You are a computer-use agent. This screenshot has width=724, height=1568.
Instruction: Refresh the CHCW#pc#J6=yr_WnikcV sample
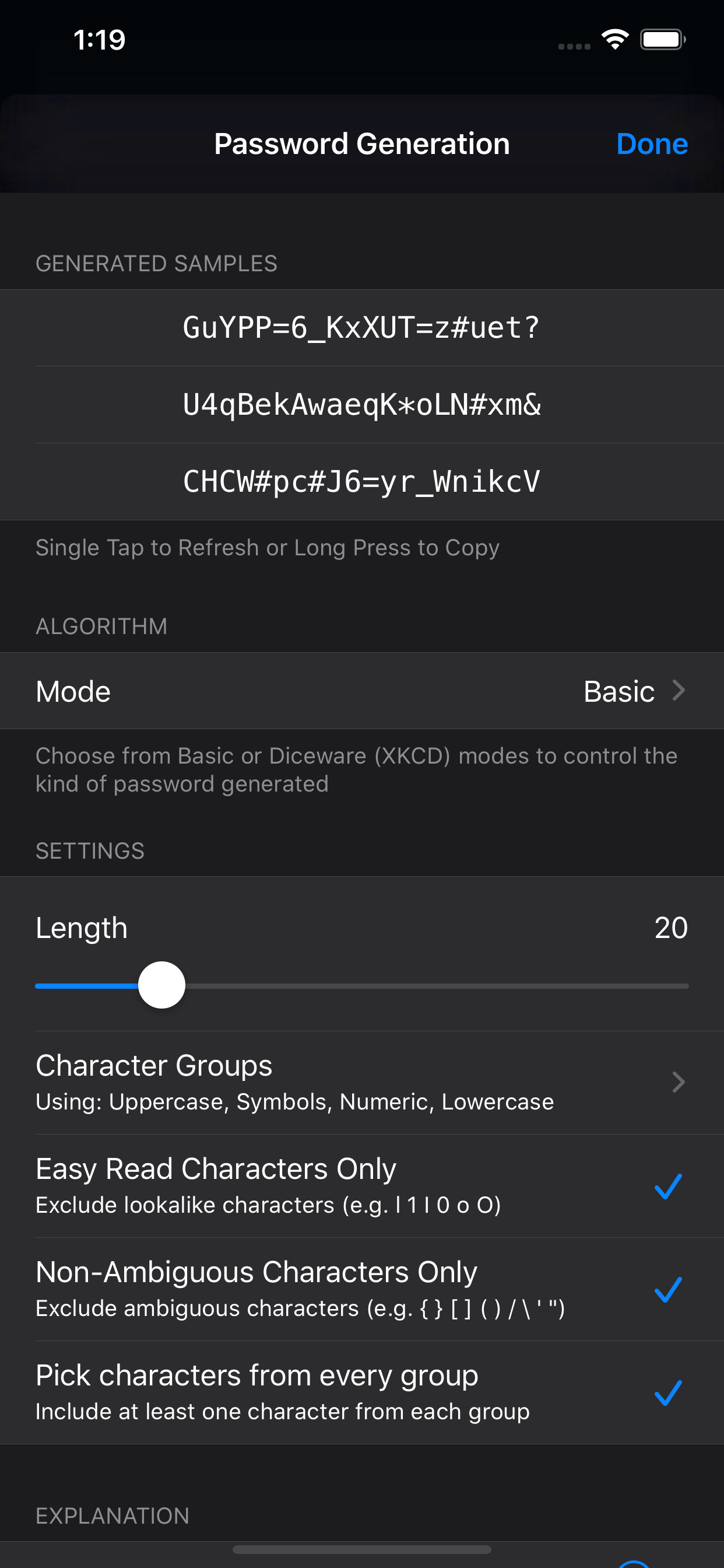click(361, 482)
